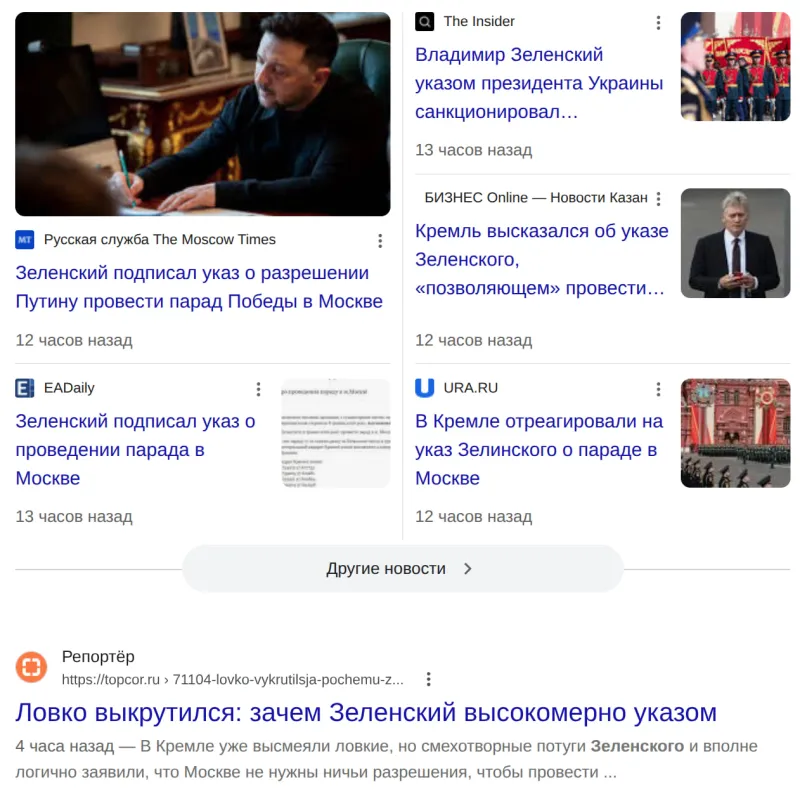This screenshot has width=800, height=794.
Task: Open the three-dot menu for the topcor.ru result
Action: [429, 679]
